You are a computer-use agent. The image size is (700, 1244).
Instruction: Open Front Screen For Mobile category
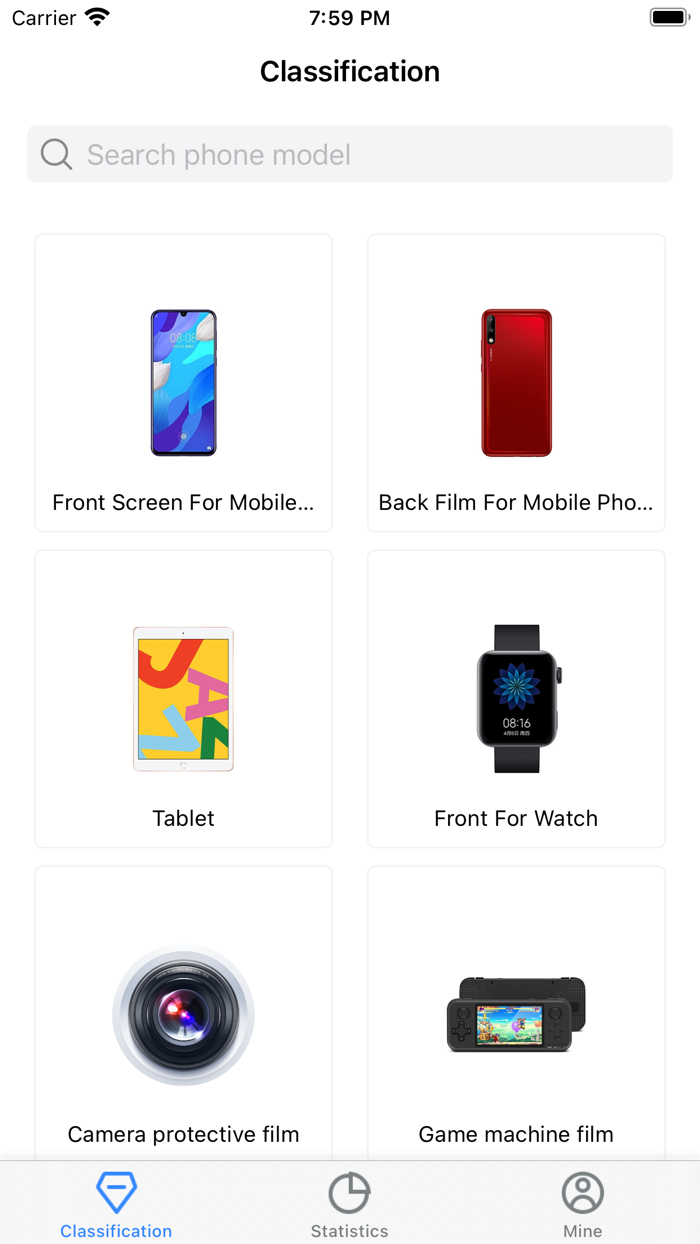click(x=184, y=383)
